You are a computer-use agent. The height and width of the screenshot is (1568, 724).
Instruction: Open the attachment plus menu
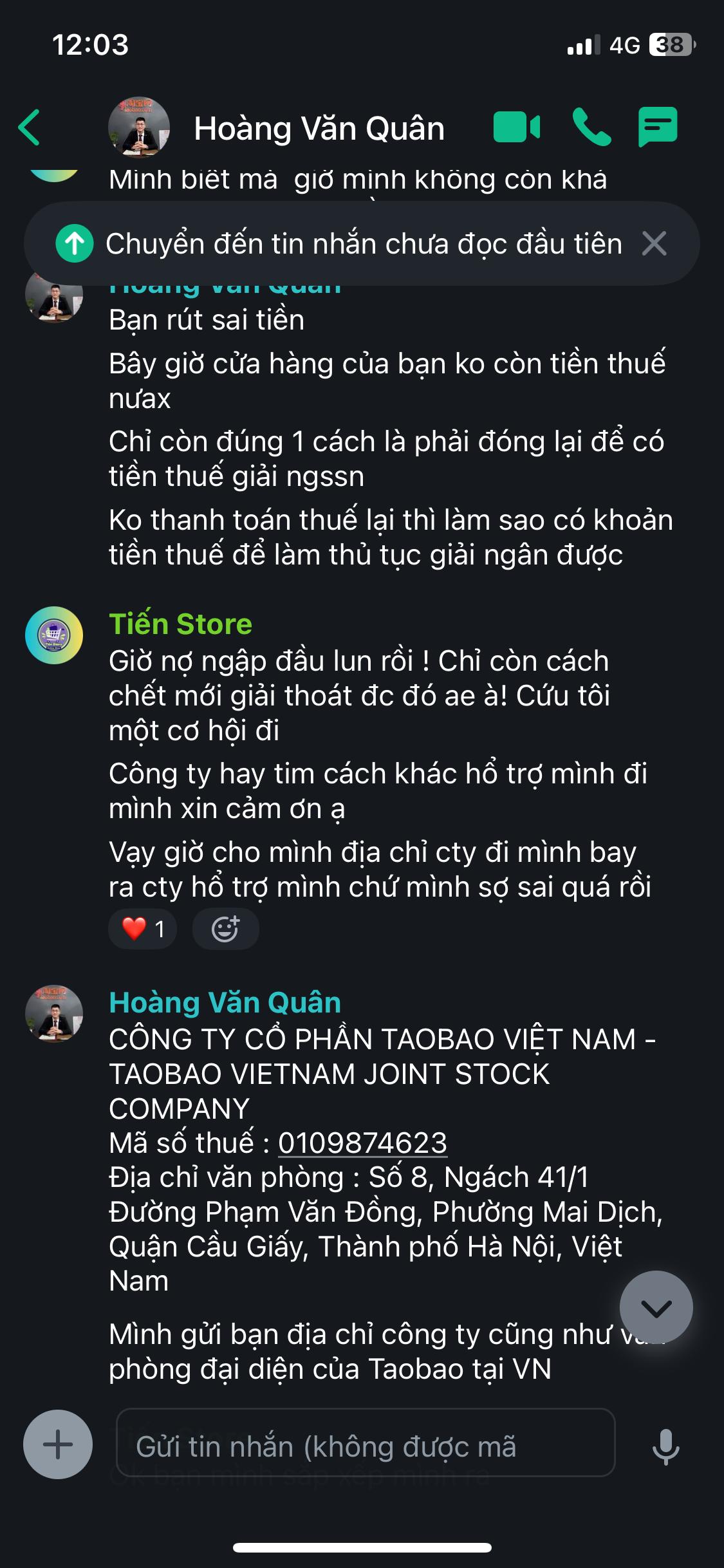click(x=58, y=1444)
